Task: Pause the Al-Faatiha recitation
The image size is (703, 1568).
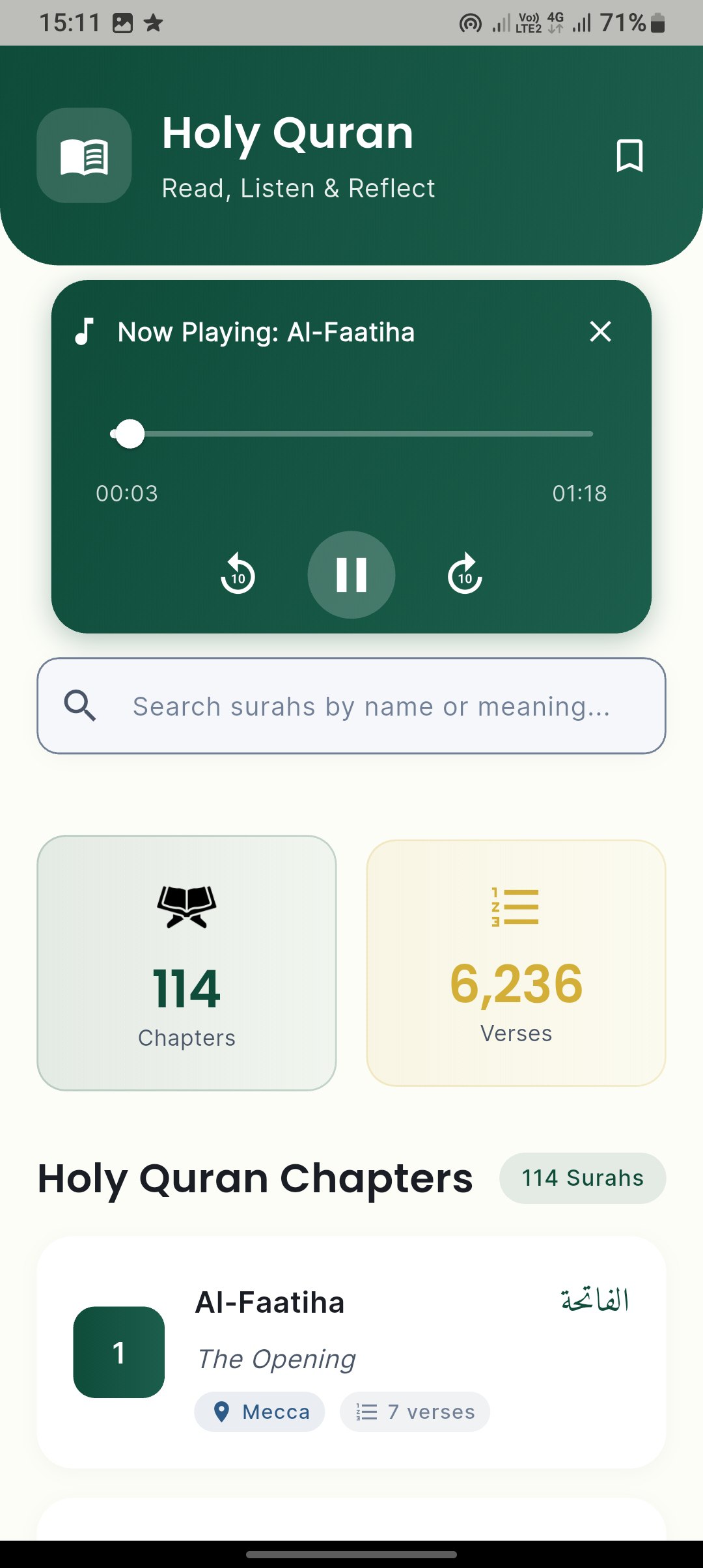Action: pyautogui.click(x=351, y=574)
